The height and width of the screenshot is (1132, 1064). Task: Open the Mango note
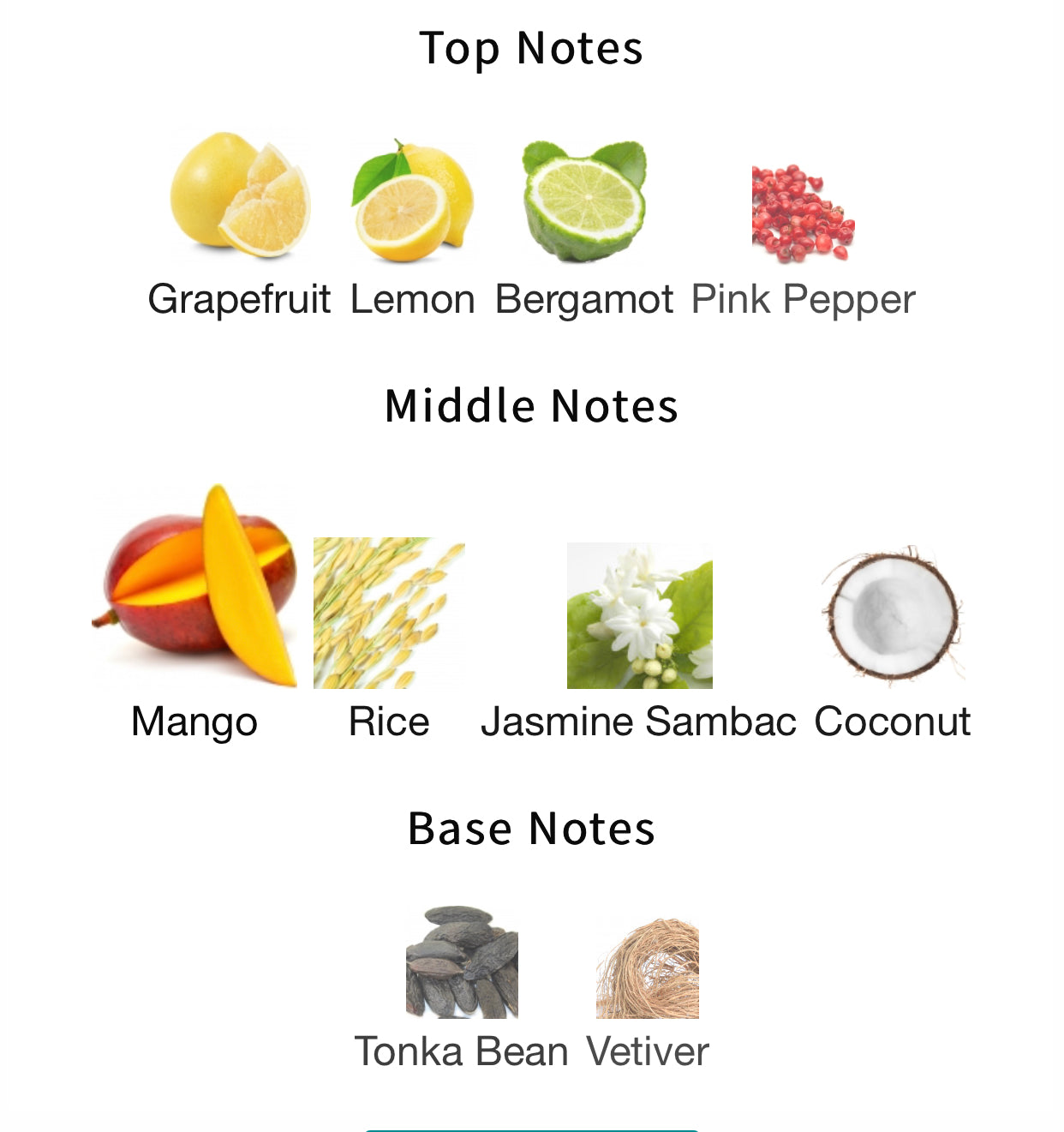click(194, 587)
